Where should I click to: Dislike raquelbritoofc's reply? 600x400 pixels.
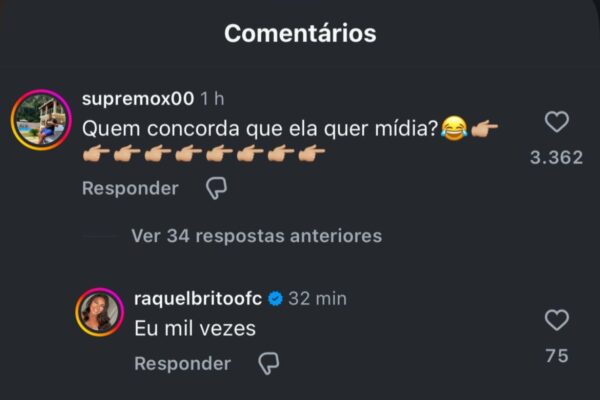268,364
